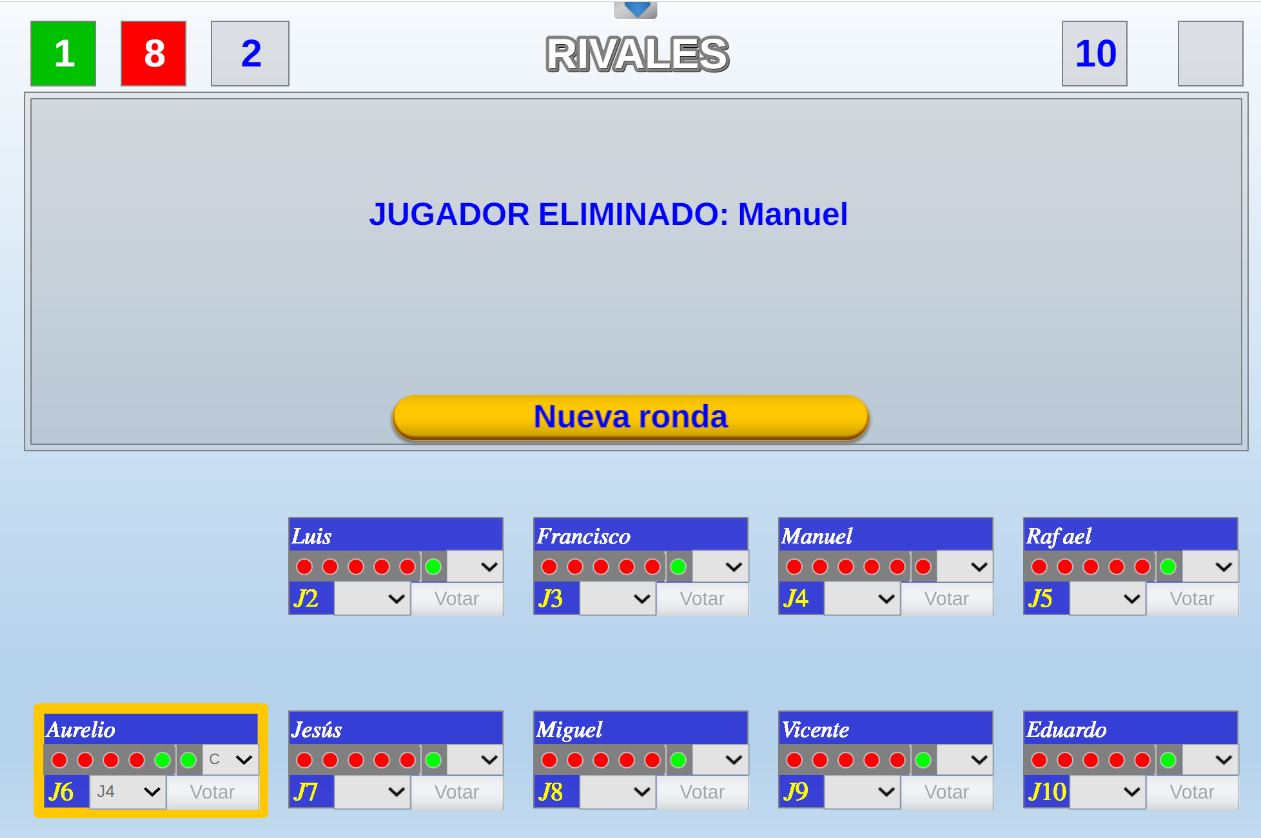Open the vote target dropdown for Luis

pyautogui.click(x=372, y=599)
